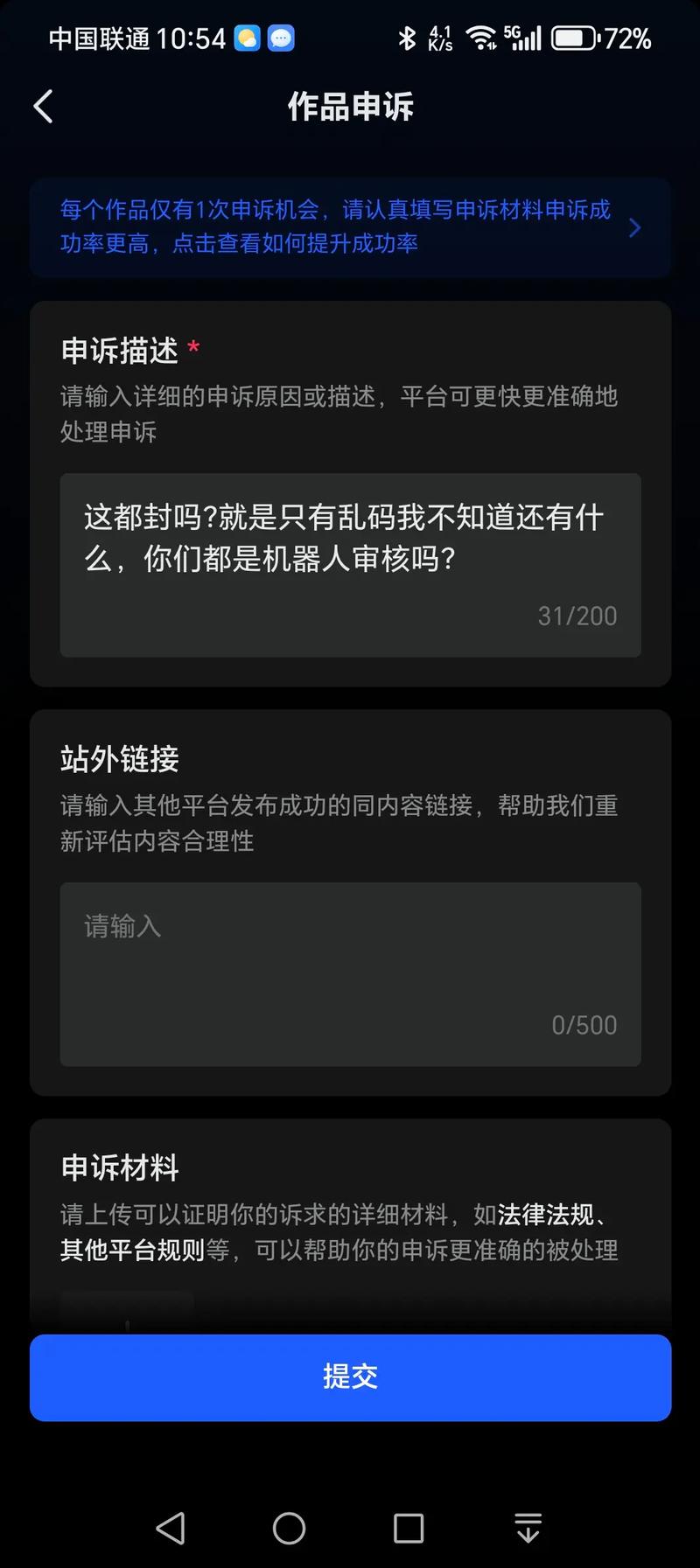Viewport: 700px width, 1568px height.
Task: Open the weather icon in the status bar
Action: click(x=248, y=38)
